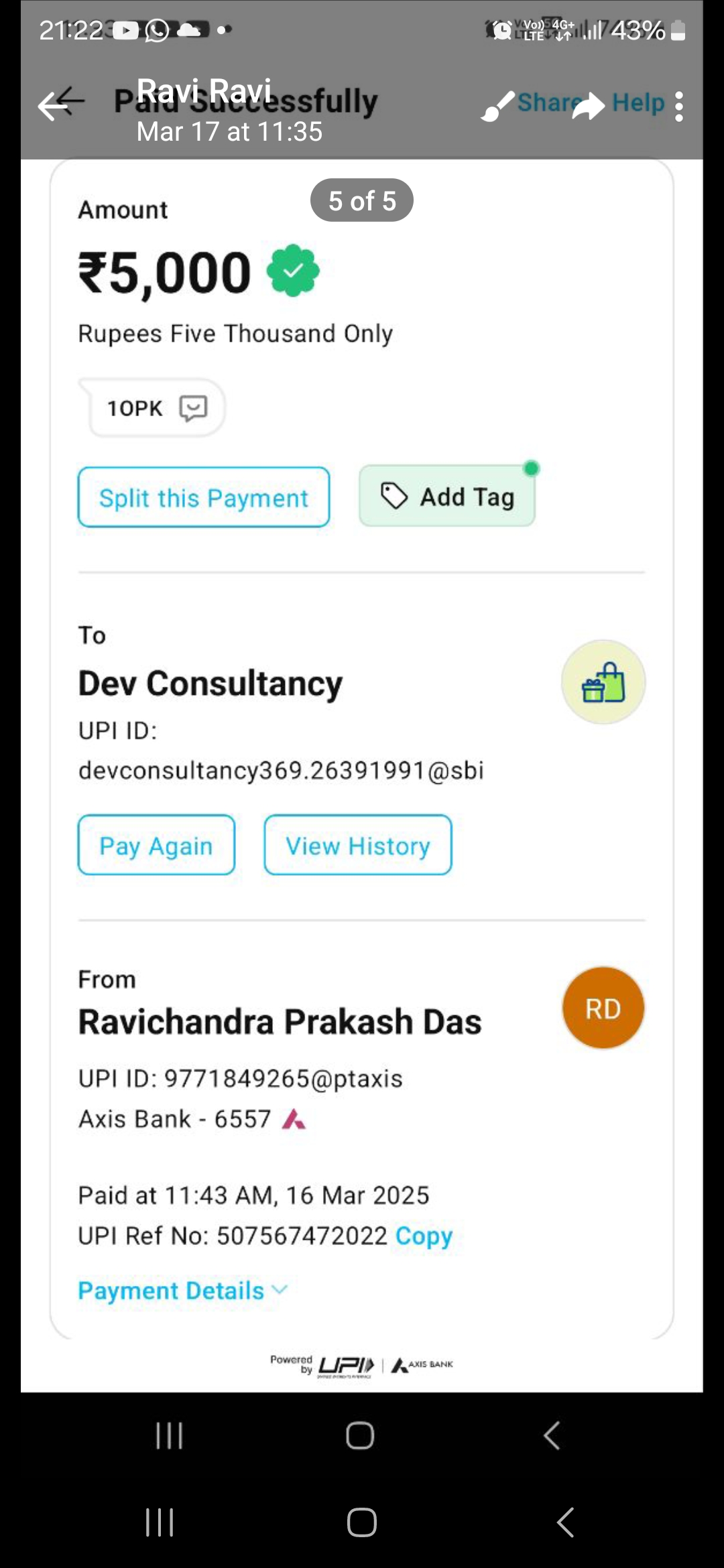Open the system recent apps view
This screenshot has height=1568, width=724.
160,1522
